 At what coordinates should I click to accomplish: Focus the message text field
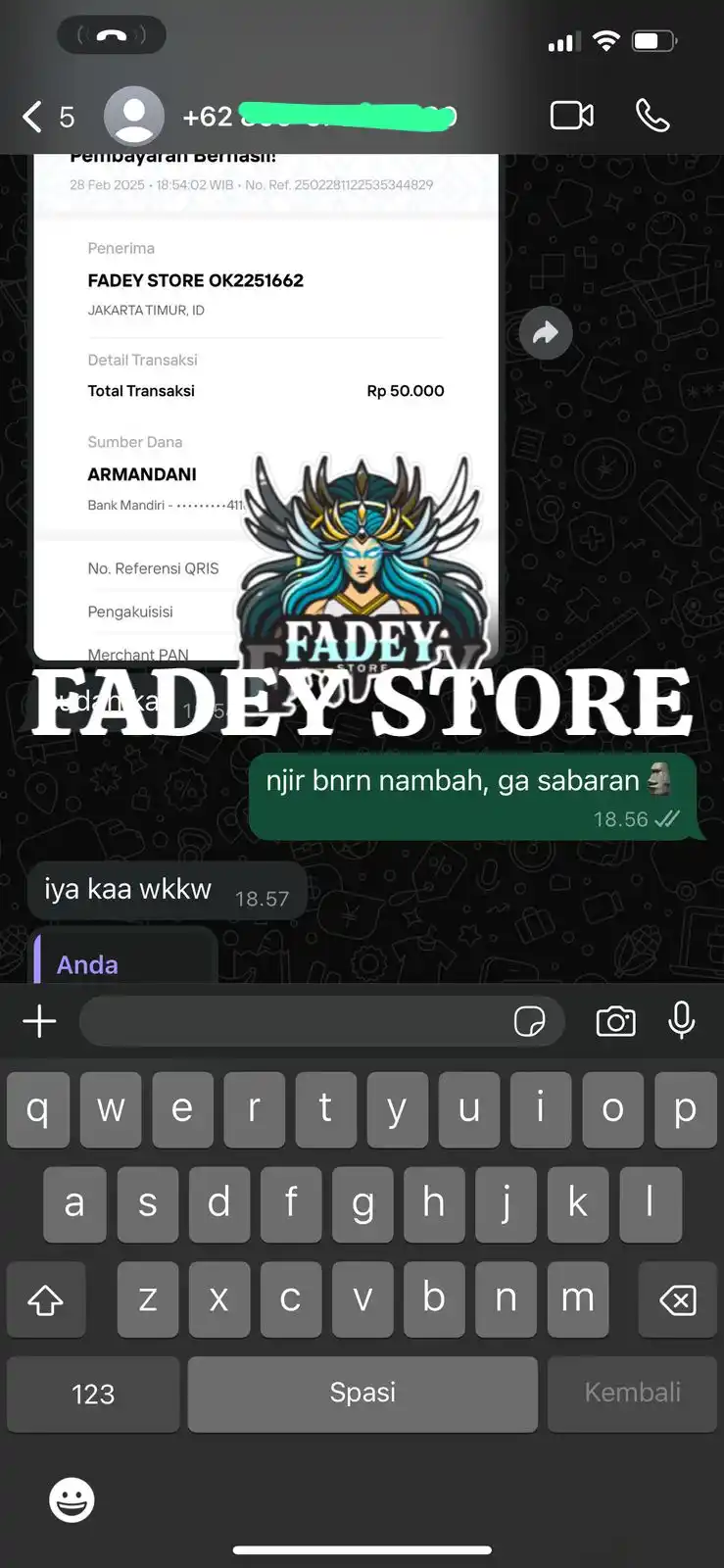pos(294,1021)
